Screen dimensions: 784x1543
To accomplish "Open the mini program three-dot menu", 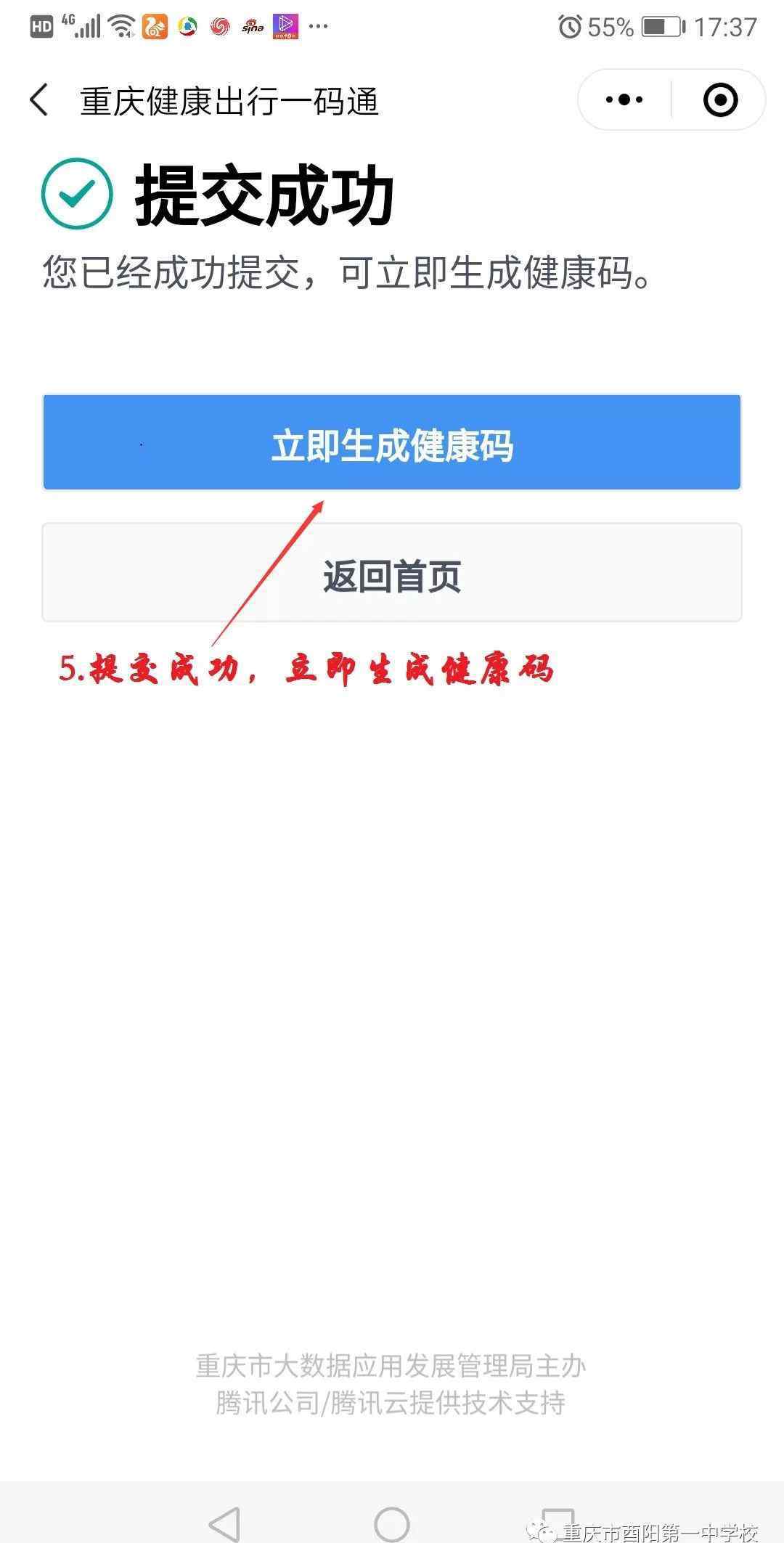I will 624,99.
